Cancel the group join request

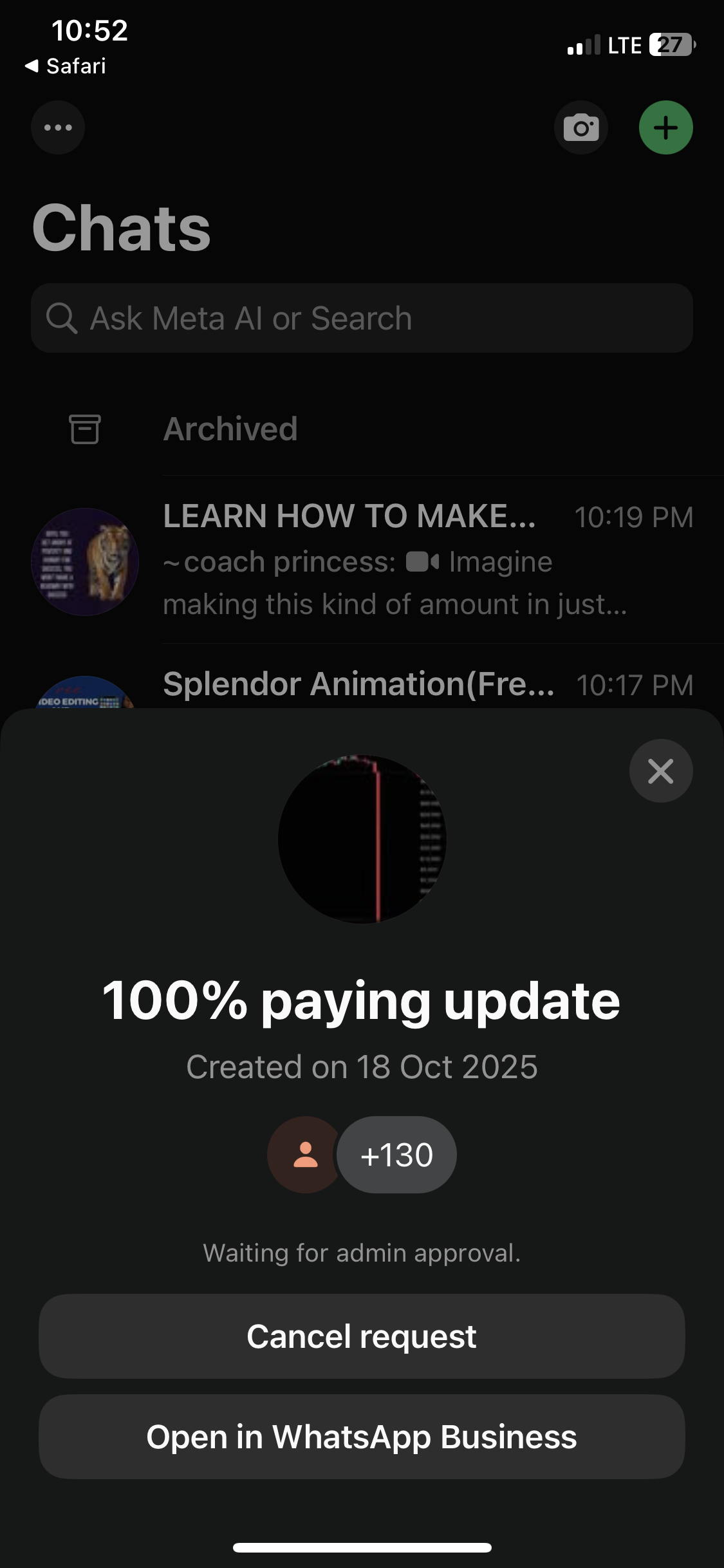(x=362, y=1336)
